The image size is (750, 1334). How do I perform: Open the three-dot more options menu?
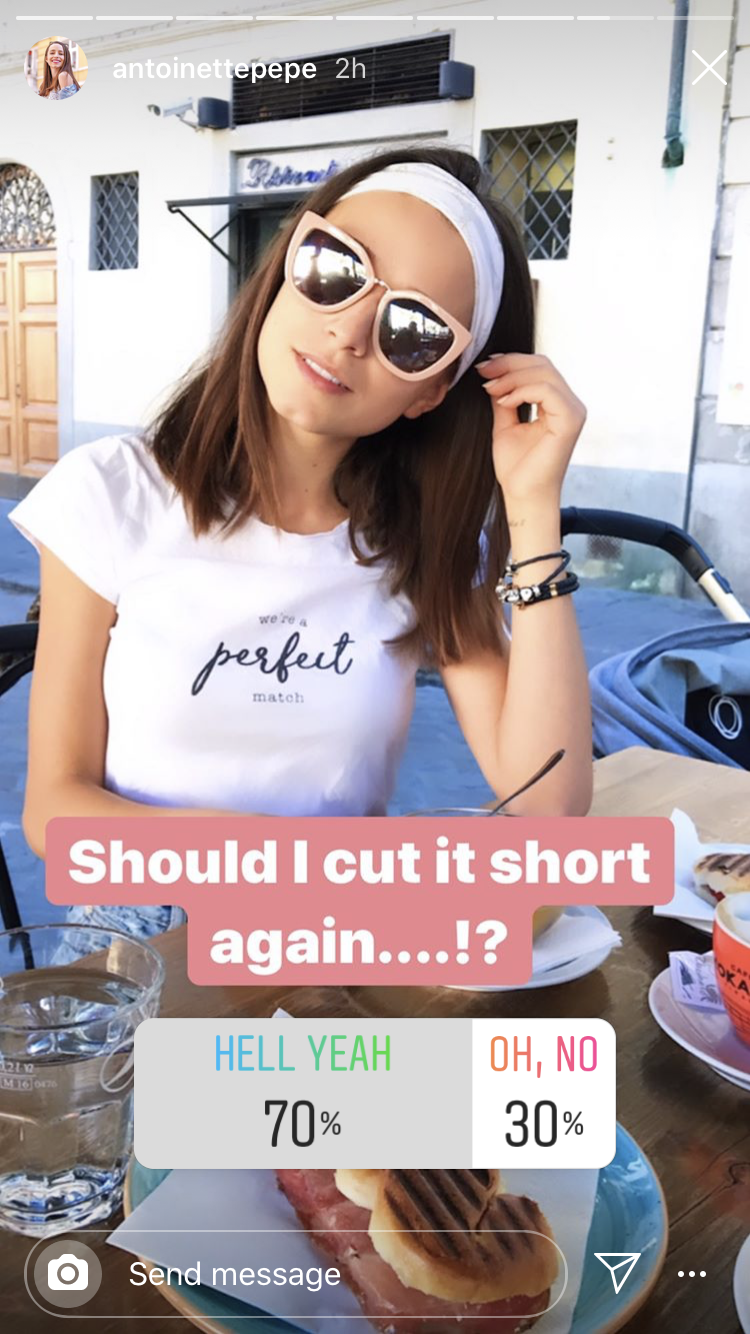692,1274
